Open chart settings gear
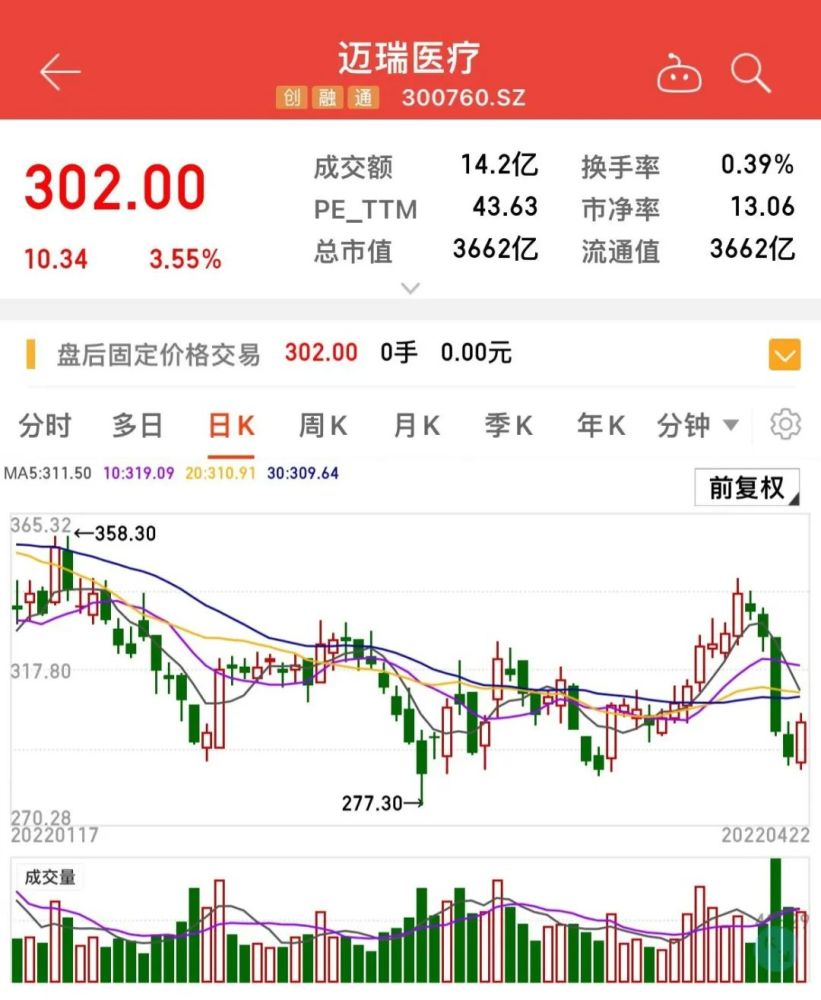Screen dimensions: 821x1000 point(786,425)
